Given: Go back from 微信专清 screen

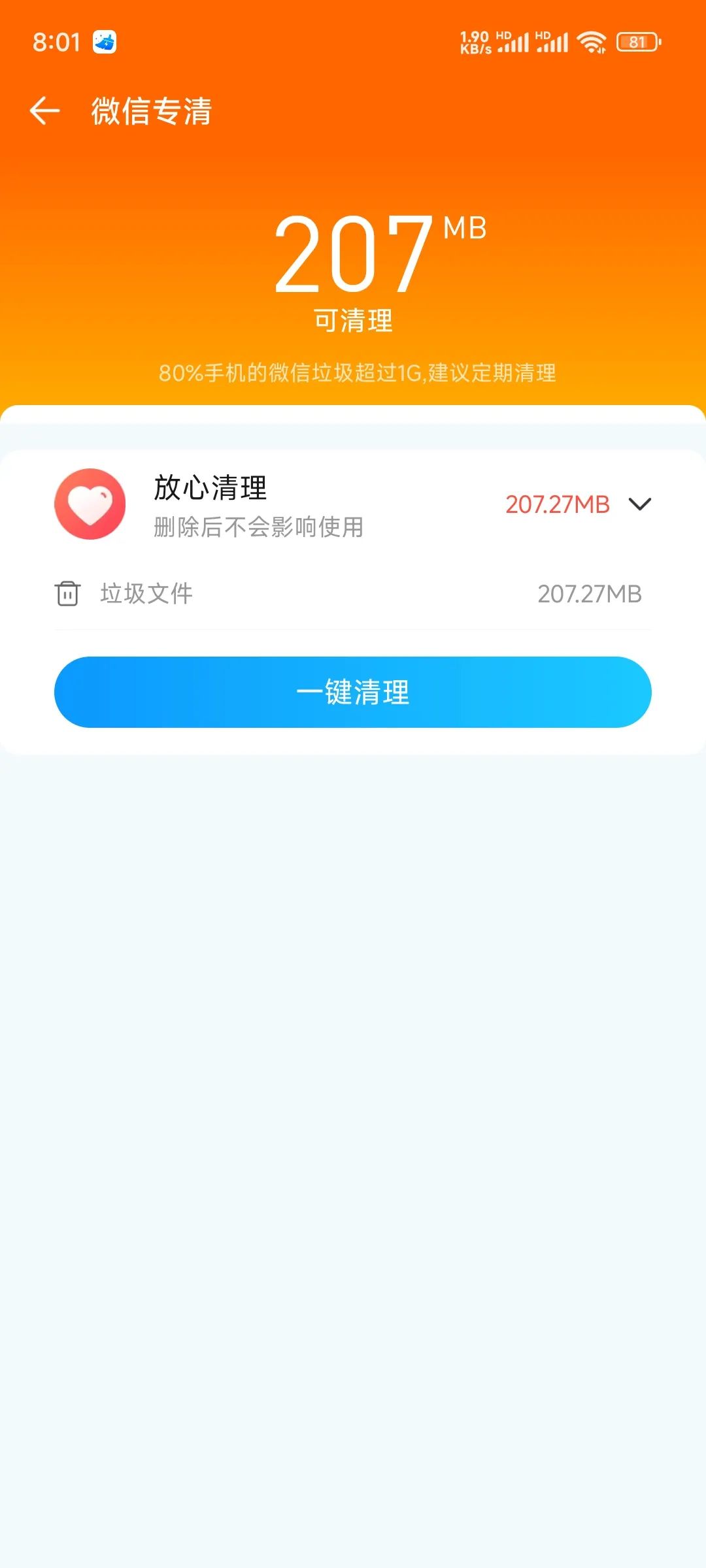Looking at the screenshot, I should tap(44, 110).
